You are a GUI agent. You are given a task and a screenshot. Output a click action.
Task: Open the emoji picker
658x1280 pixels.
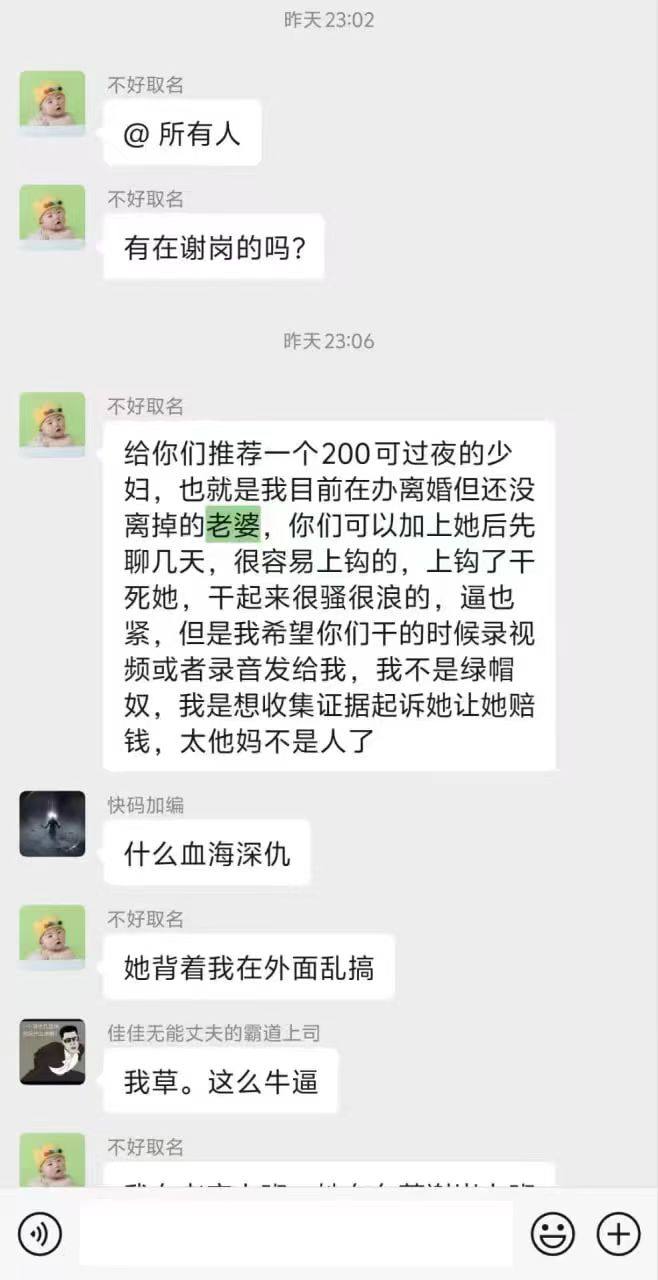552,1233
